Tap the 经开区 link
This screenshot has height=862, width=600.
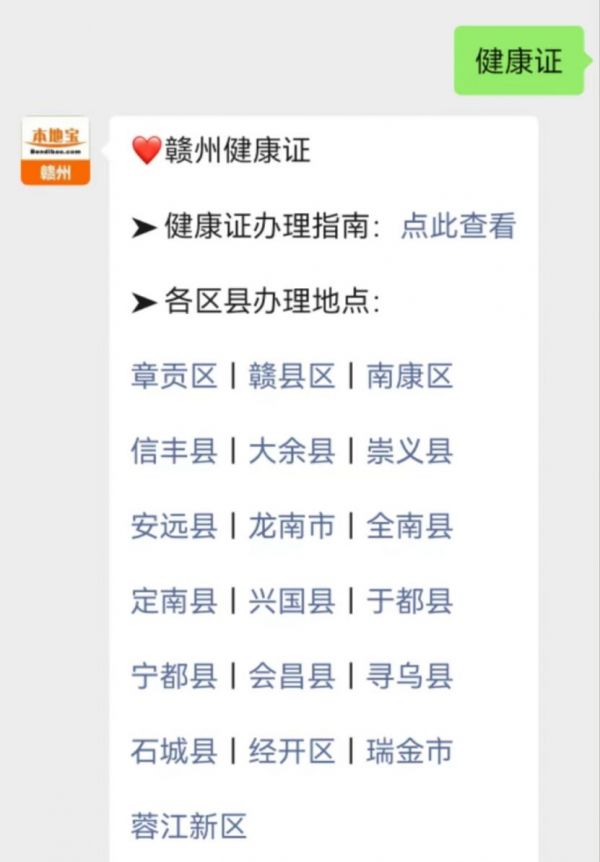(291, 751)
